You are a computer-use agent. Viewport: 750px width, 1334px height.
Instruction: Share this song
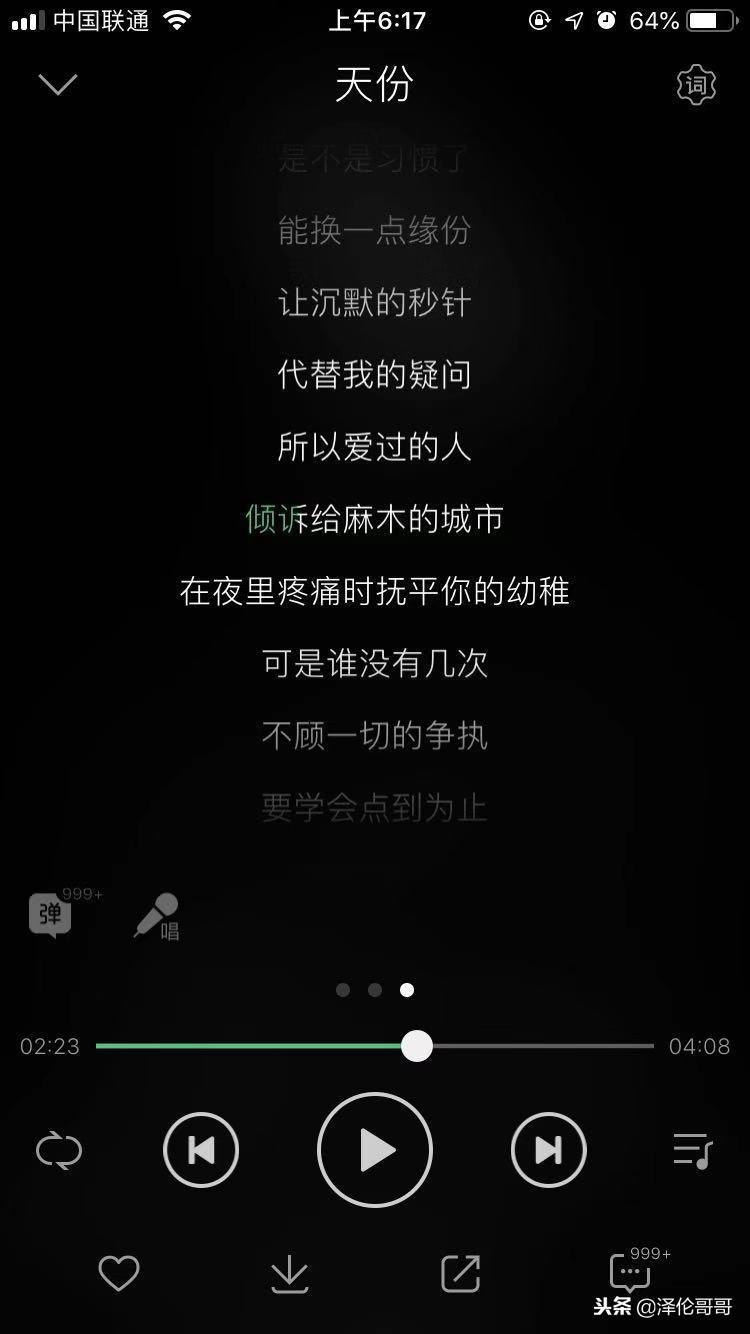coord(461,1273)
